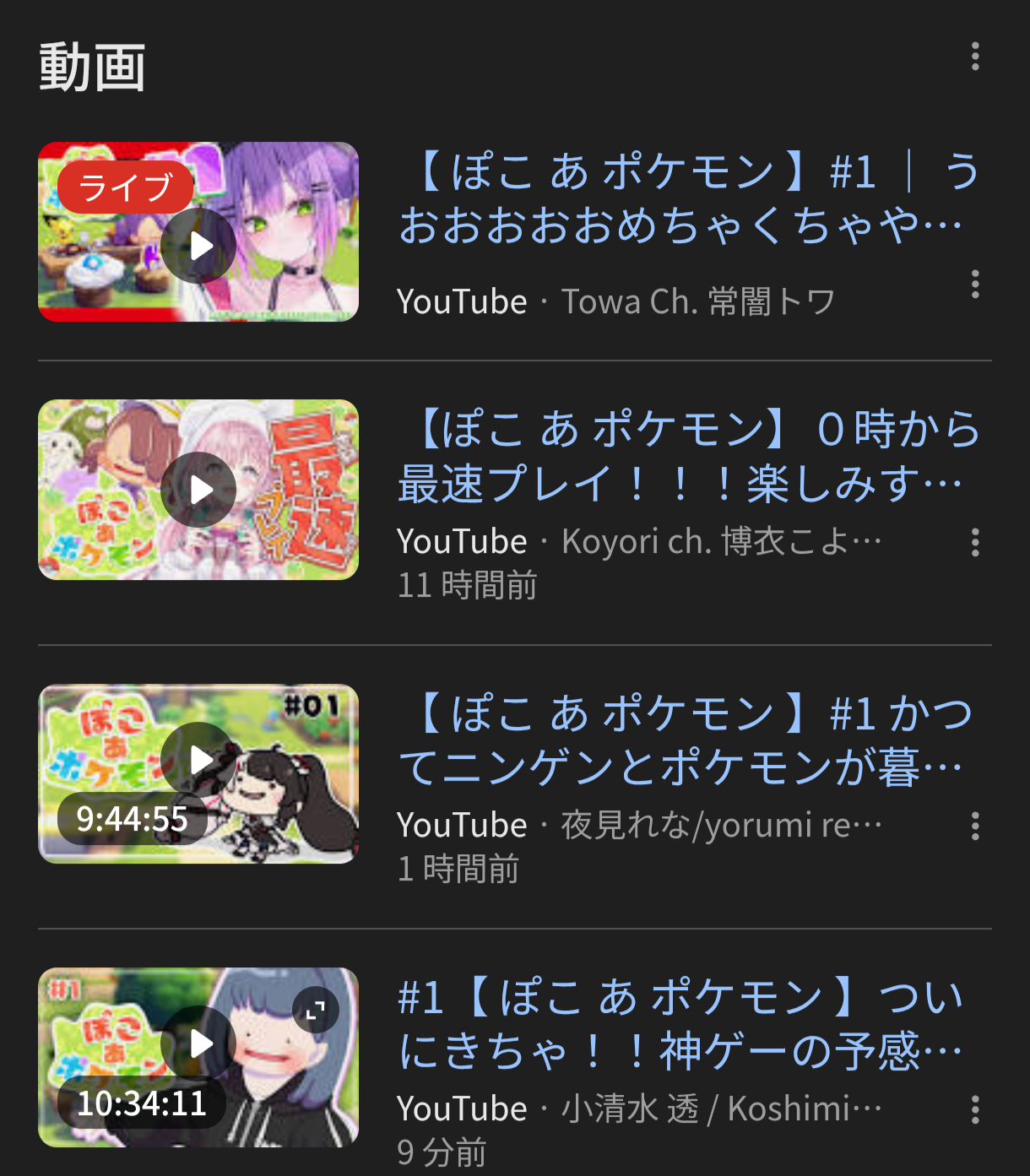Play the 9:44:55 video by 夜見れな thumbnail

pos(198,760)
